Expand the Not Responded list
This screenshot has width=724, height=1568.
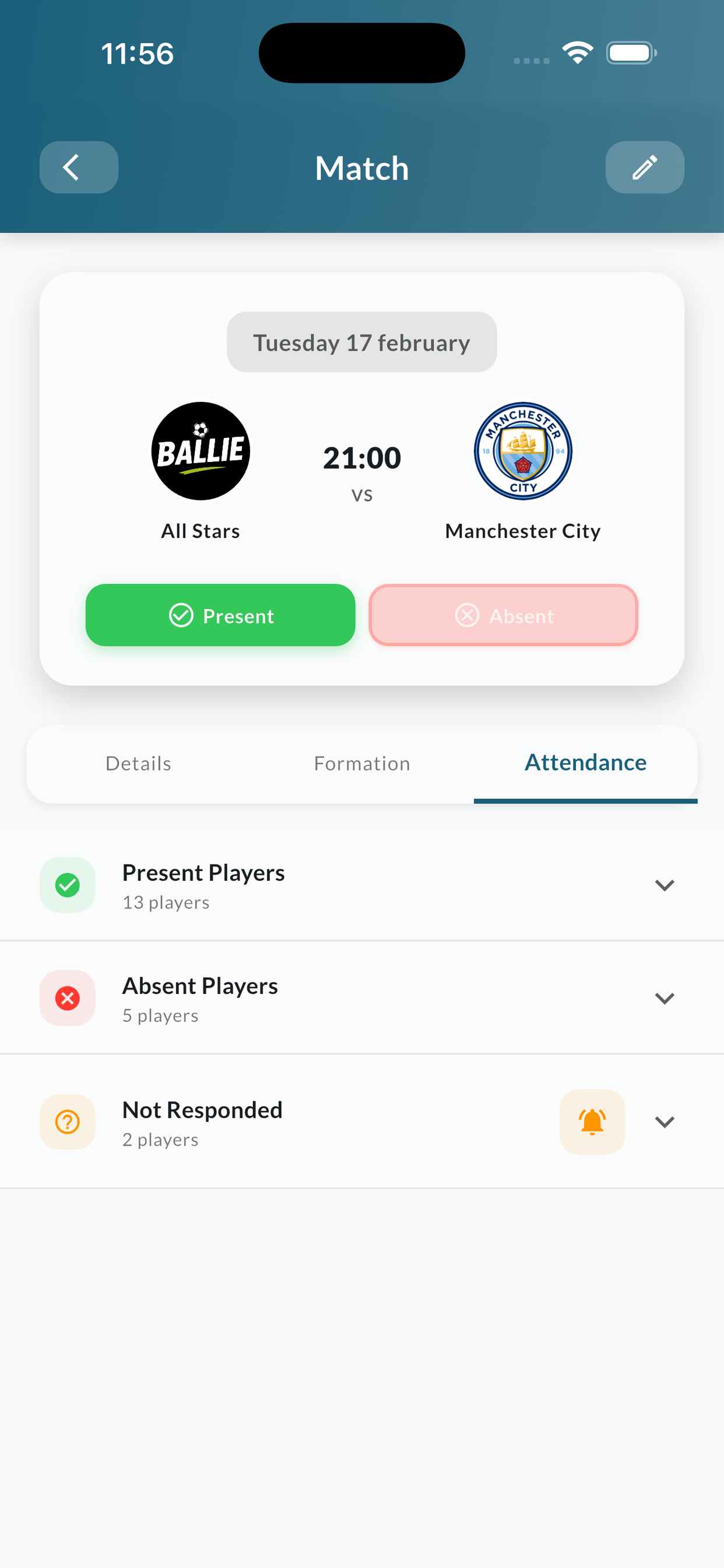666,1122
